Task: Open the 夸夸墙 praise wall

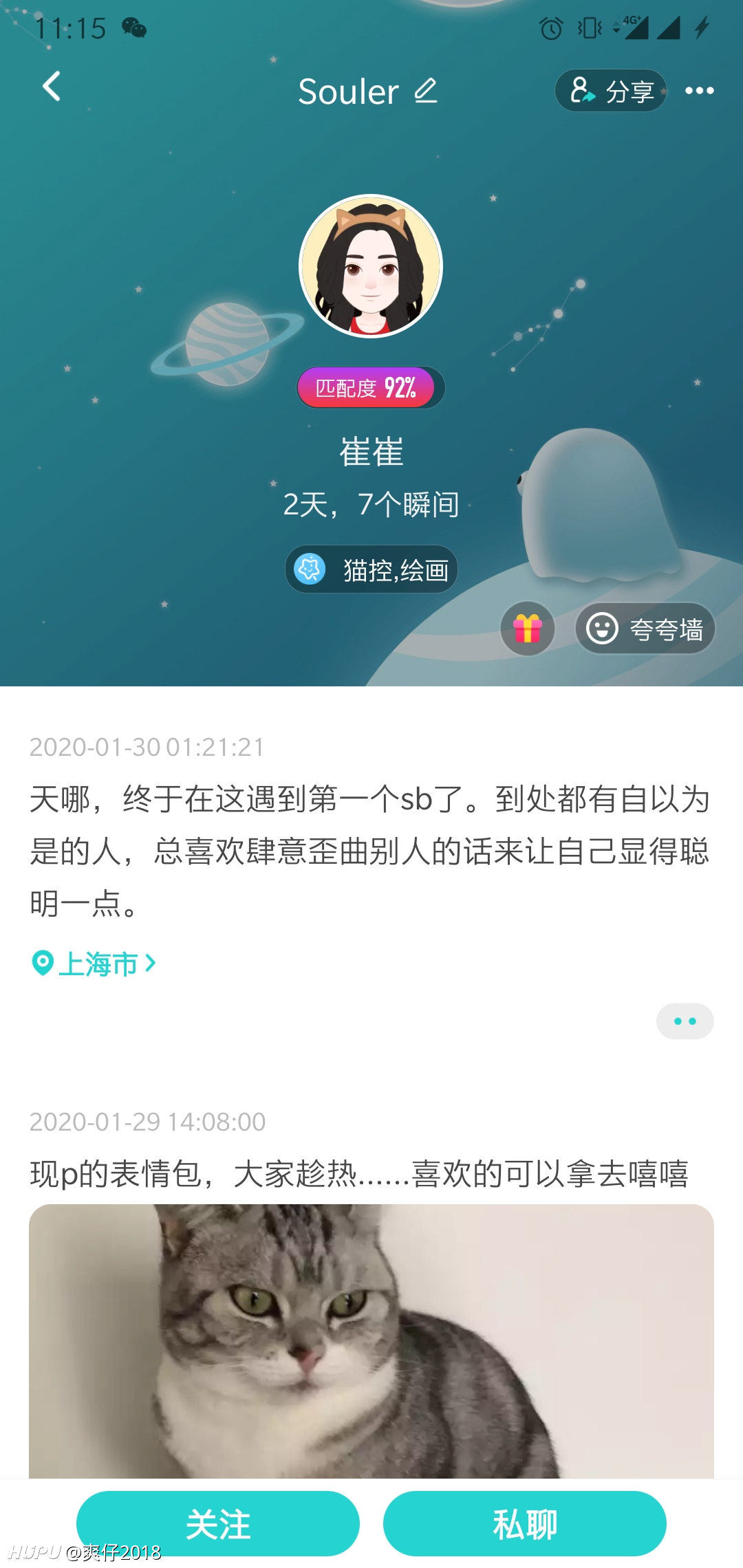Action: point(645,629)
